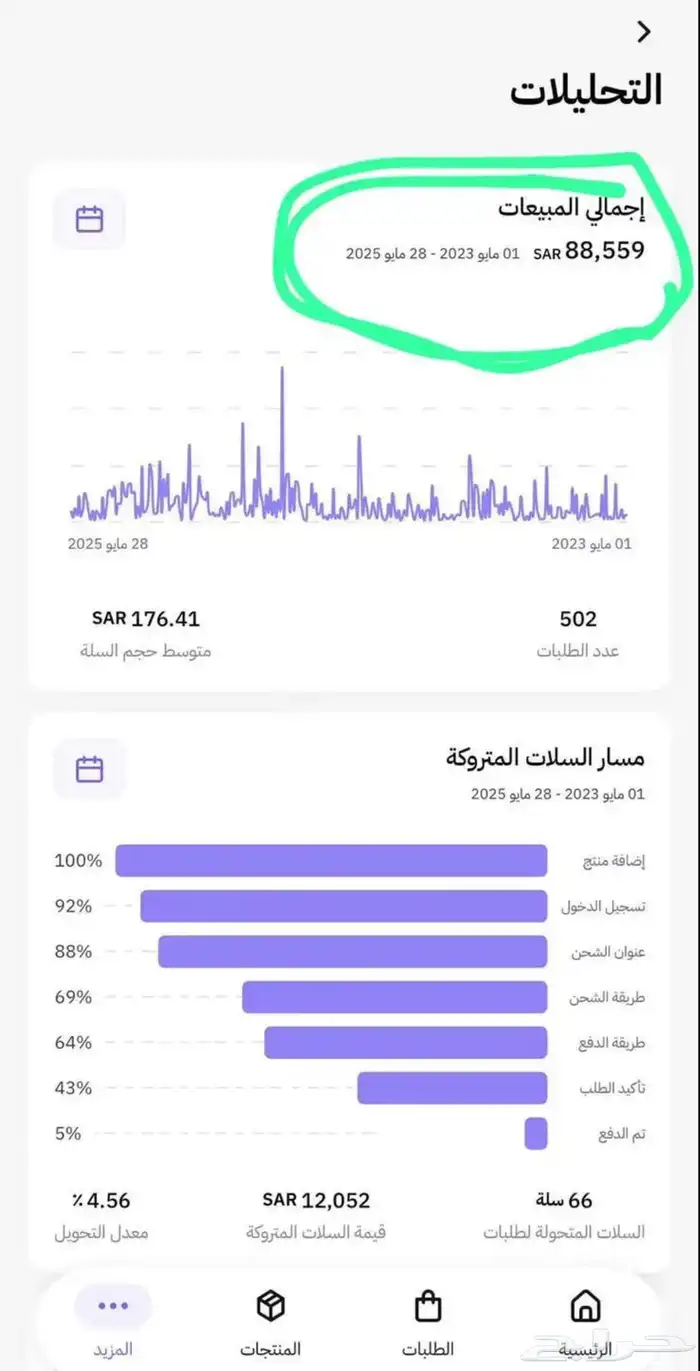Select the المزيد tab

click(x=113, y=1322)
